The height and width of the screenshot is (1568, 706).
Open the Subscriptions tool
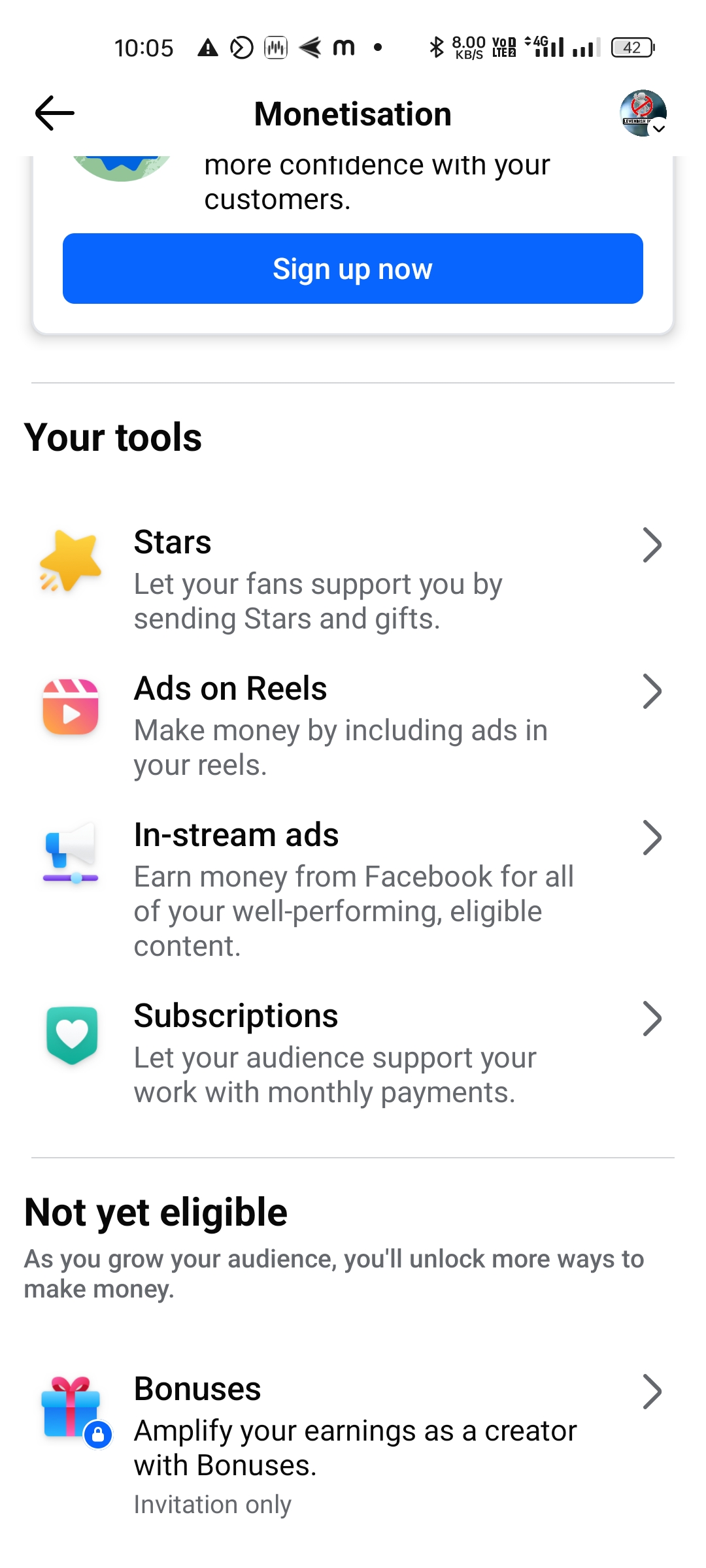pos(353,1053)
